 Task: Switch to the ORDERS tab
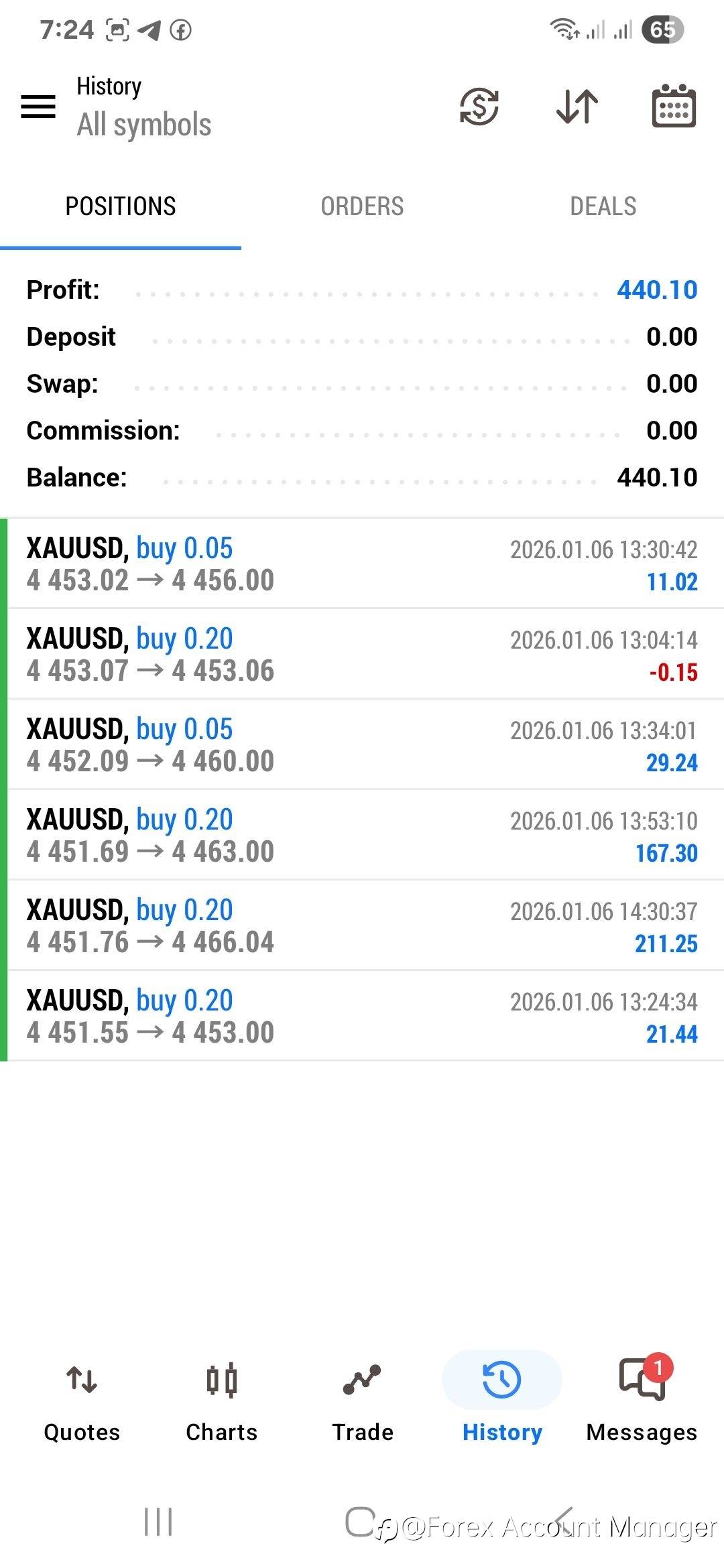(x=362, y=206)
